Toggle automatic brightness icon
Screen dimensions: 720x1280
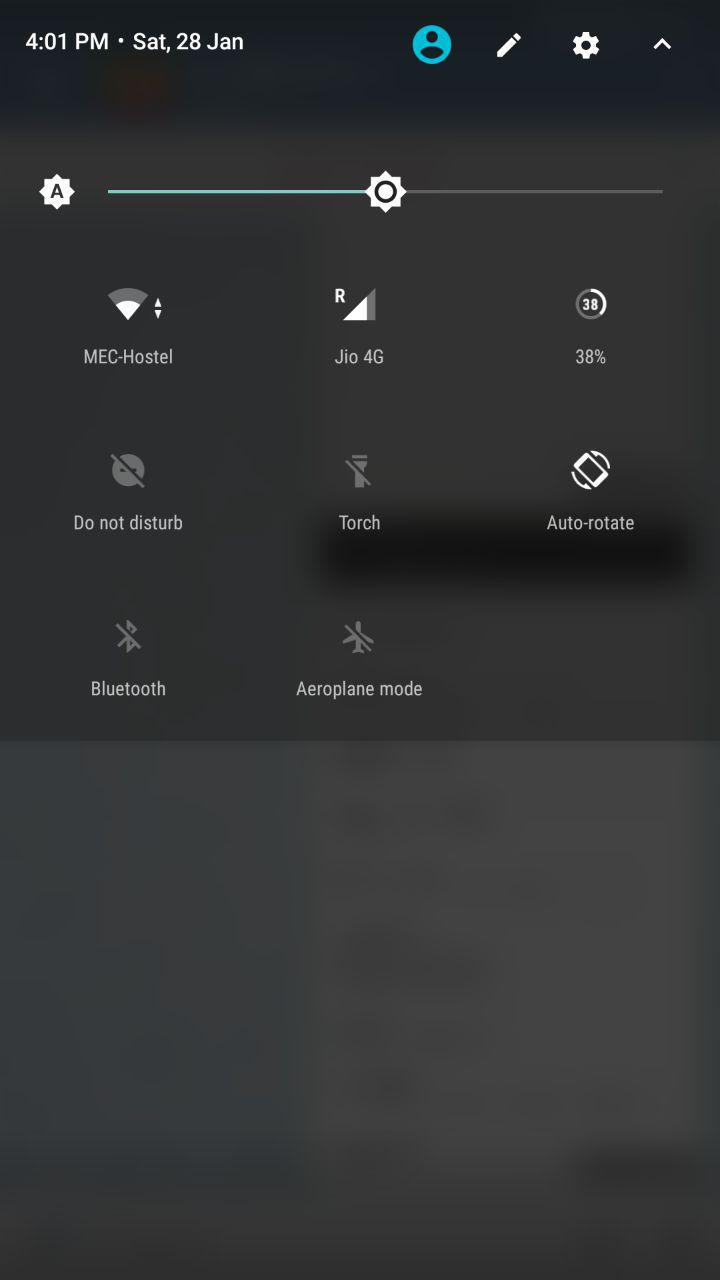coord(57,191)
